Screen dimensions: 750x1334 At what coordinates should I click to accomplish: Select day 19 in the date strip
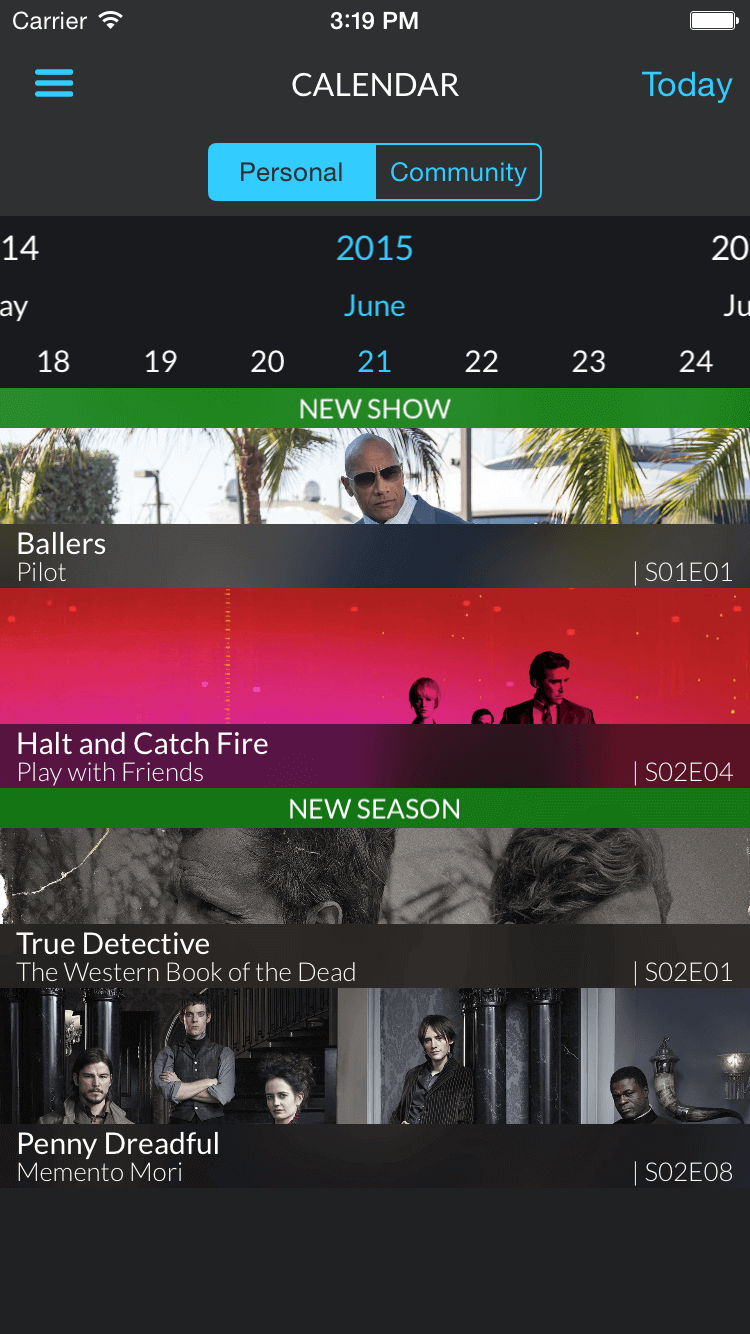click(160, 361)
